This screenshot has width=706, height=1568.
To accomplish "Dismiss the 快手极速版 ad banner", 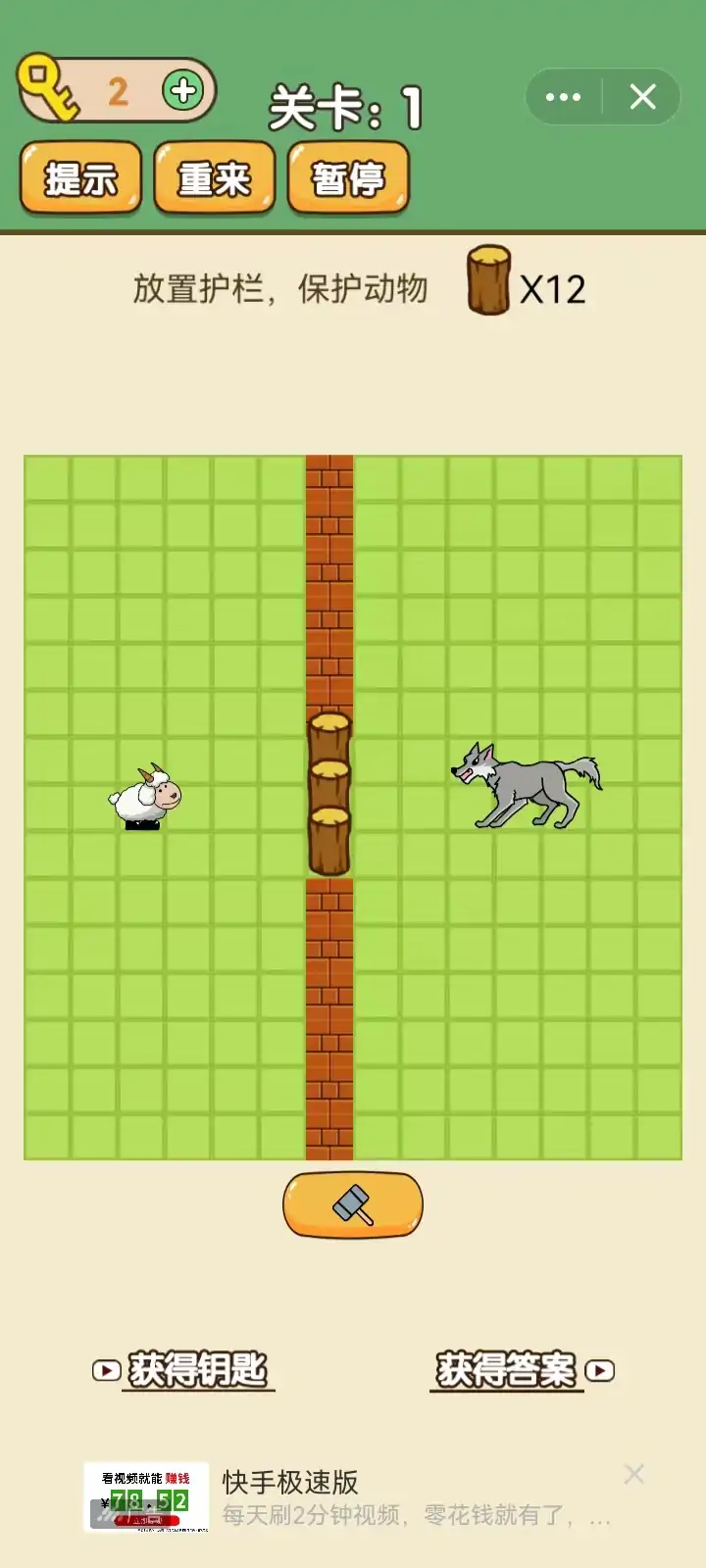I will point(634,1474).
